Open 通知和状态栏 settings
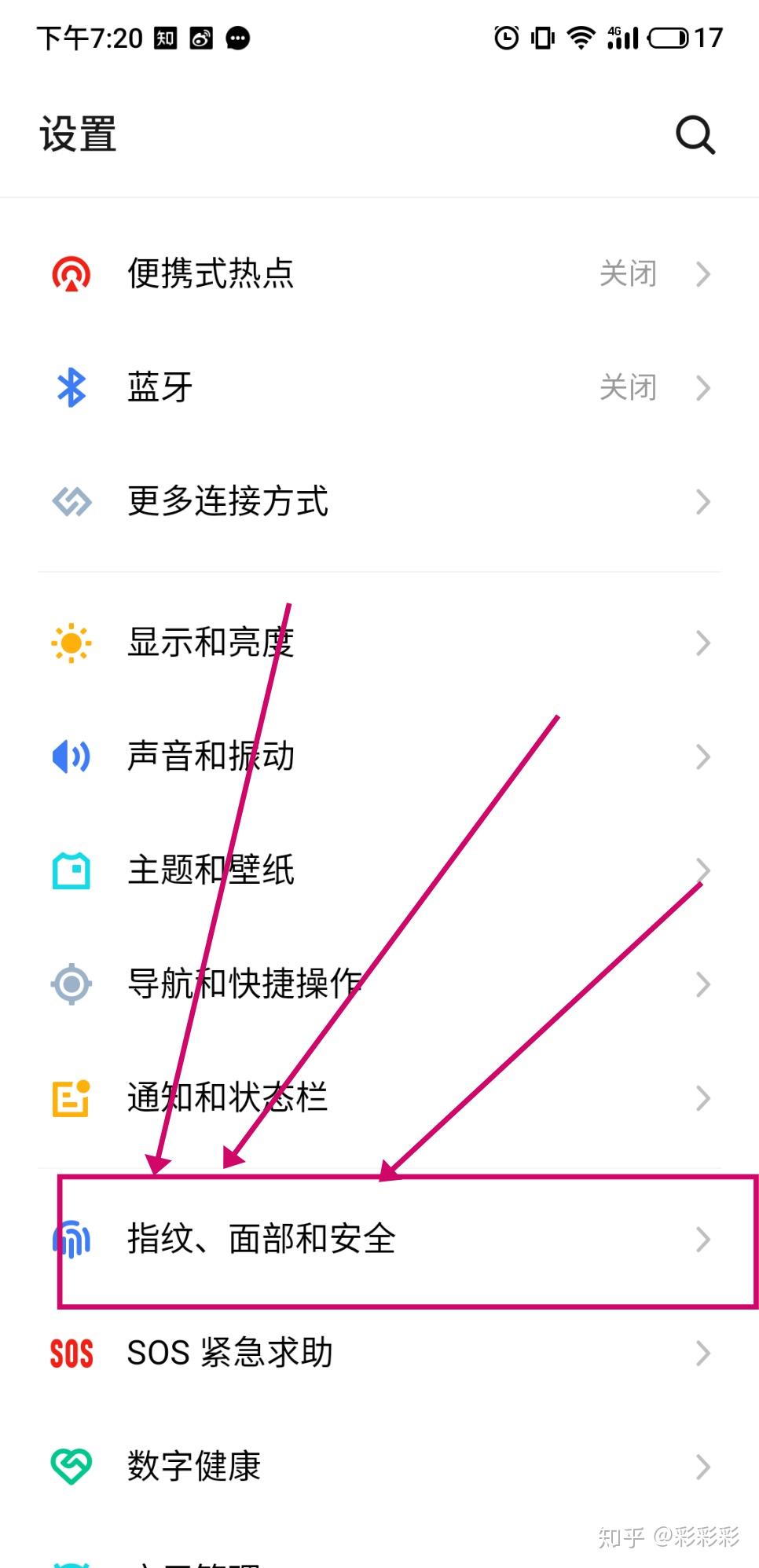Image resolution: width=759 pixels, height=1568 pixels. point(379,1097)
